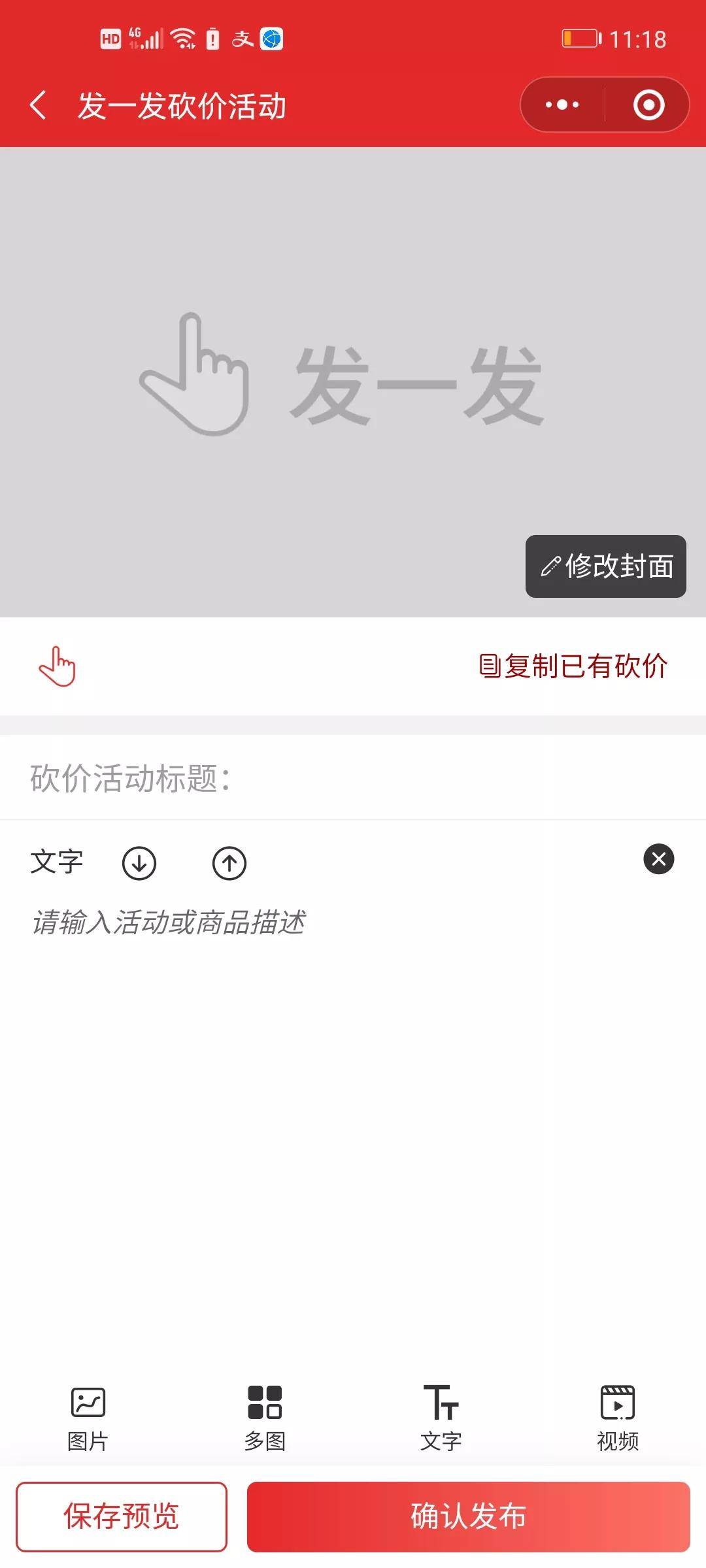Delete the 文字 block

tap(659, 859)
